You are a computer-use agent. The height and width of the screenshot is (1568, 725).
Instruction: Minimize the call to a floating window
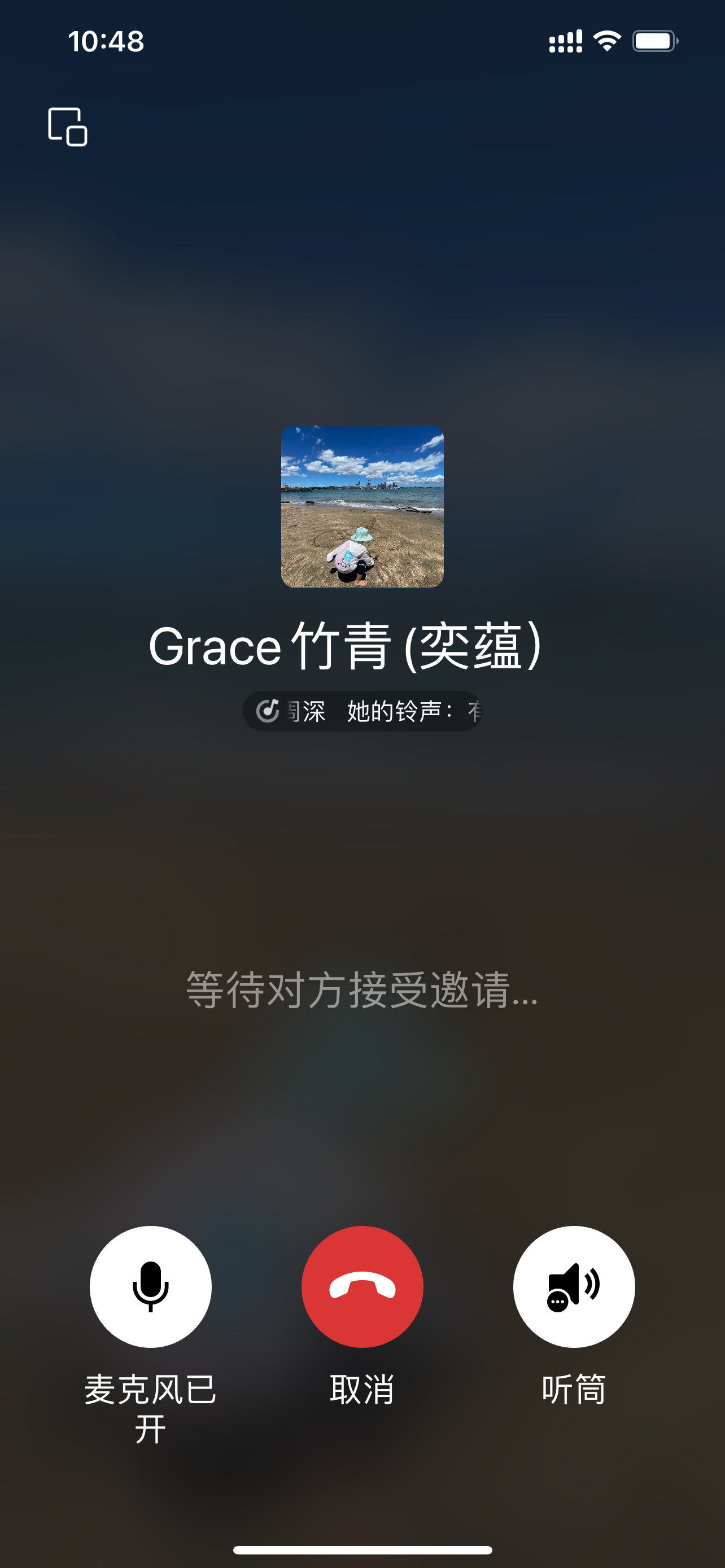68,126
